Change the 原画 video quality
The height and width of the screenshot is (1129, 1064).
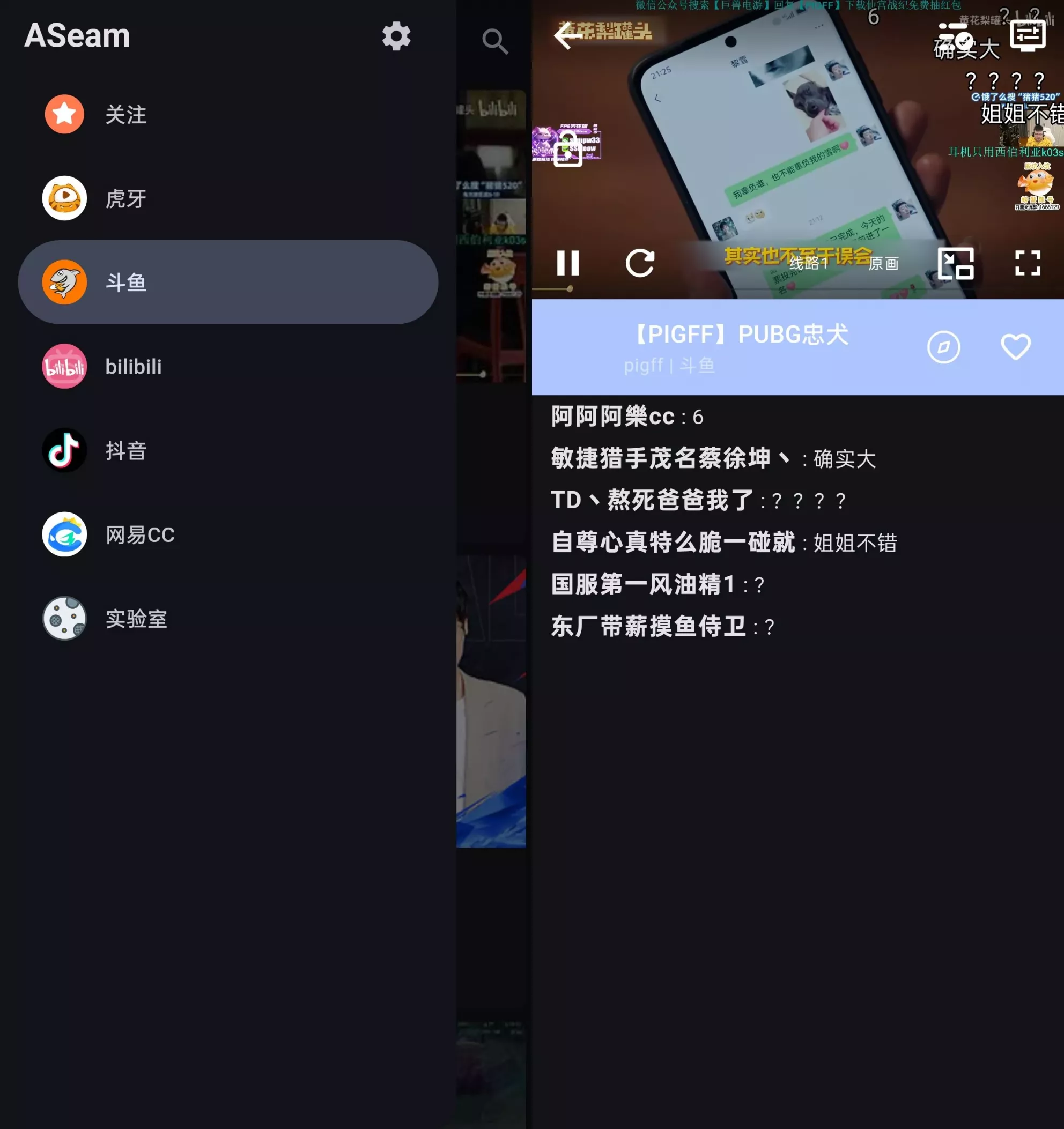click(883, 264)
